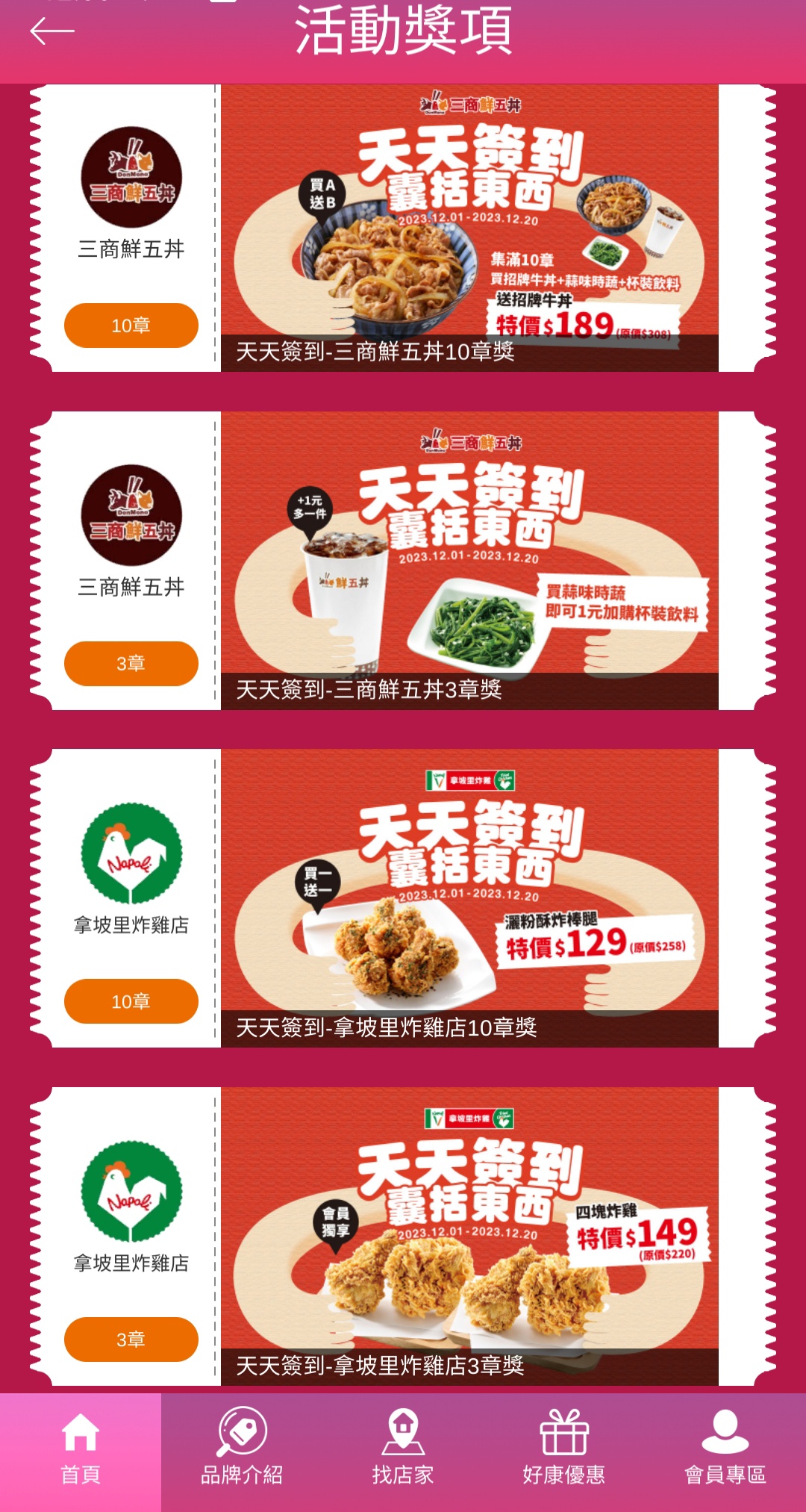Tap the 3章 button for 拿坡里炸雞店
Image resolution: width=806 pixels, height=1512 pixels.
(x=131, y=1340)
